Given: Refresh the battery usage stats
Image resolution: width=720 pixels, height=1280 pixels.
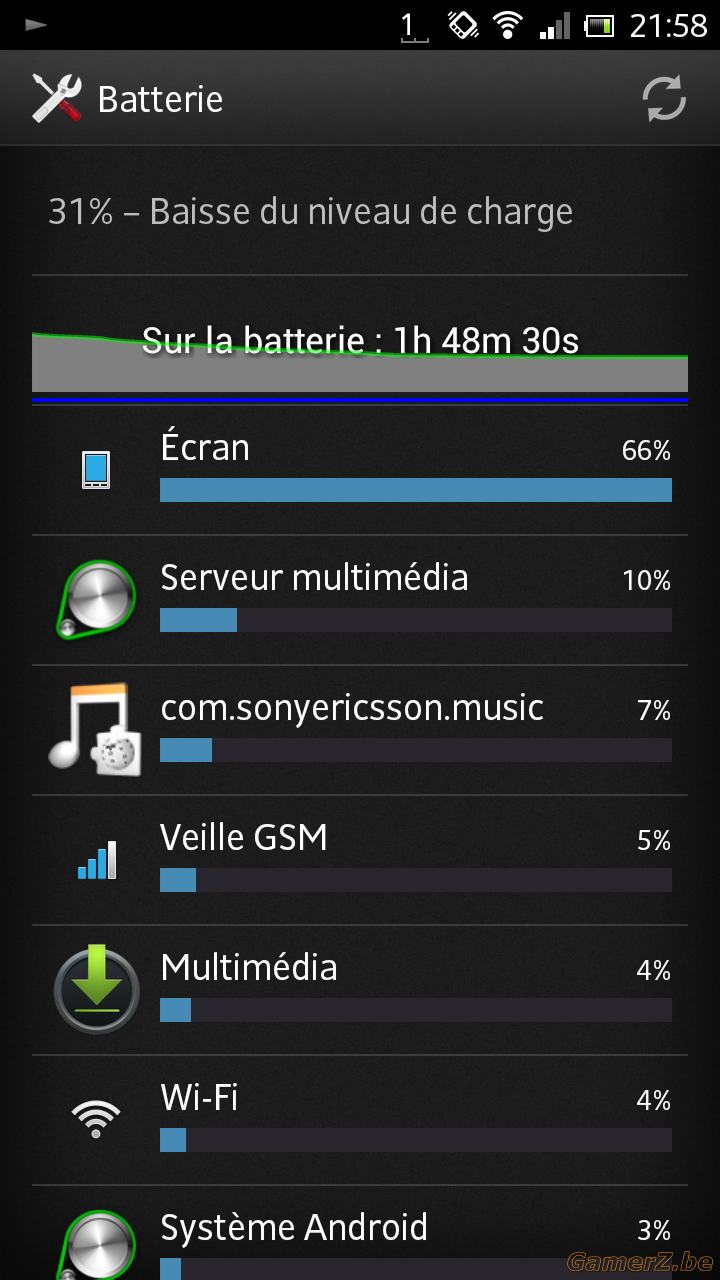Looking at the screenshot, I should (x=663, y=99).
